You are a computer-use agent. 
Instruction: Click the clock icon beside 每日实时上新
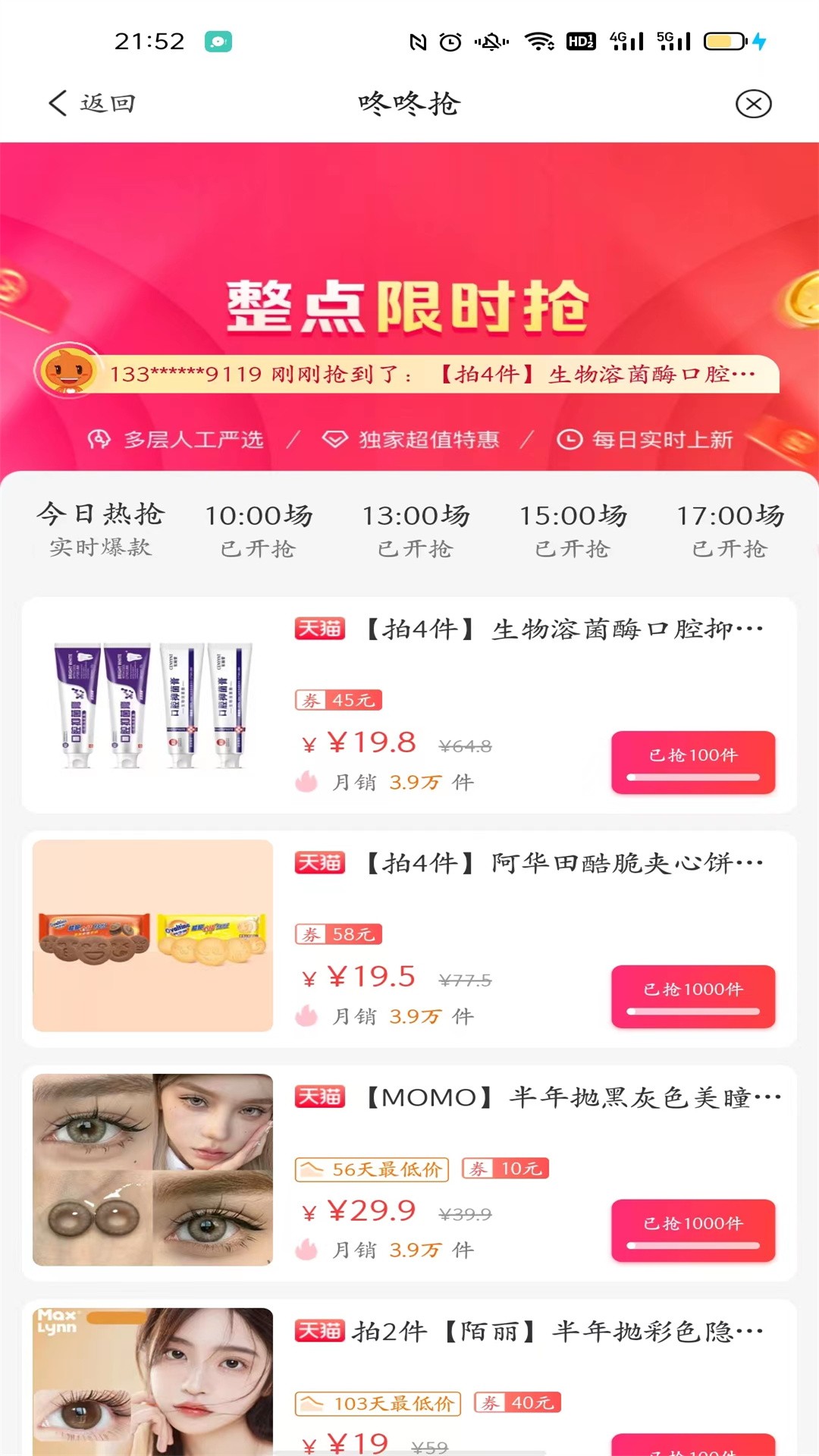(568, 438)
